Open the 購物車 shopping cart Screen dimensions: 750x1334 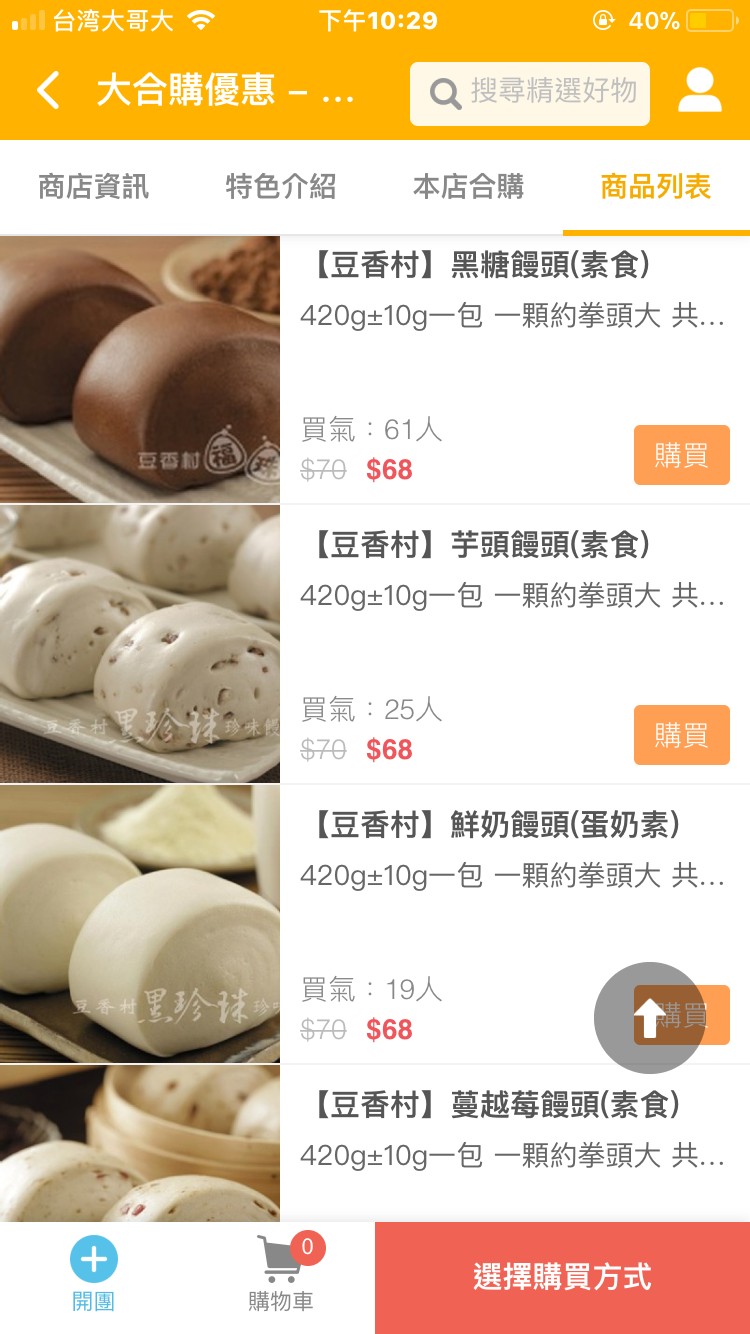click(x=281, y=1274)
